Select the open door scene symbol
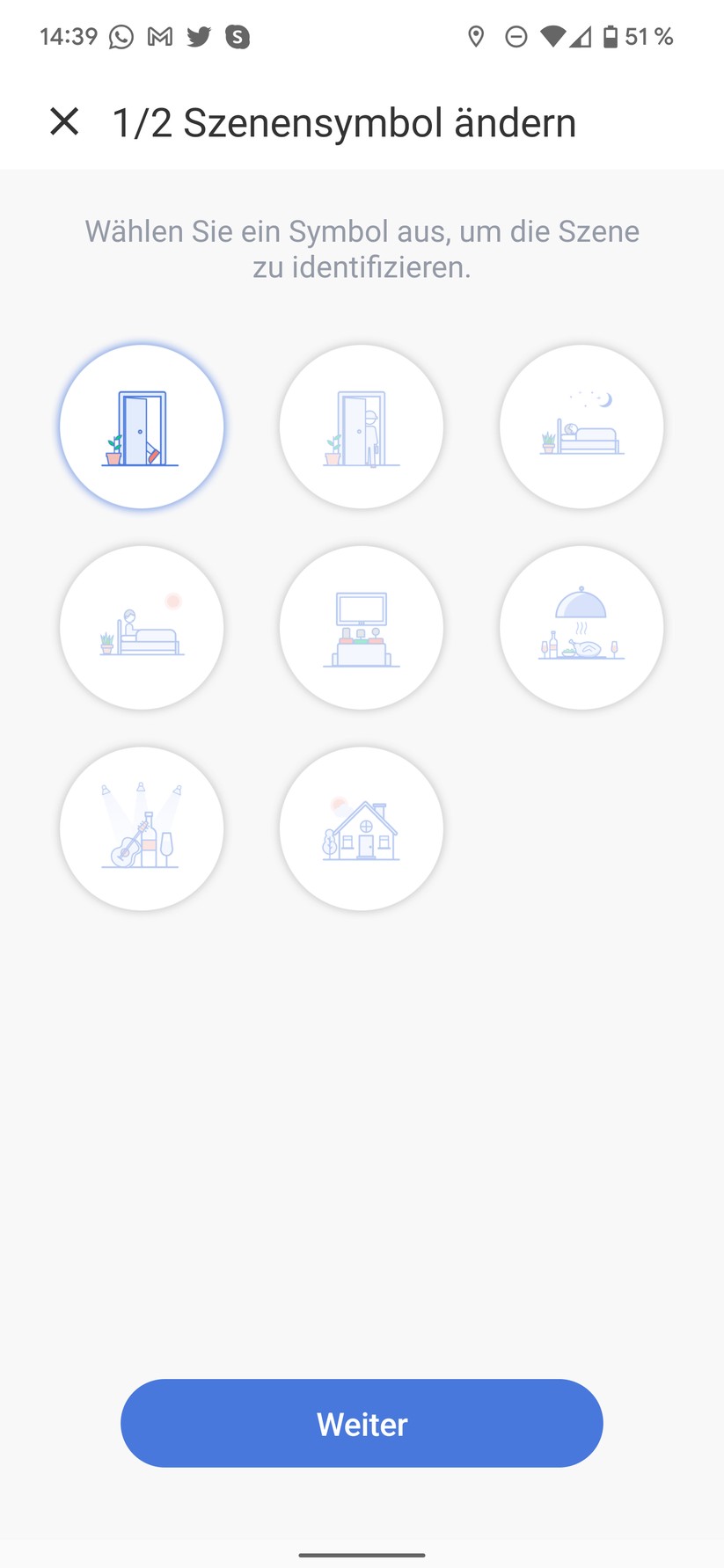This screenshot has height=1568, width=724. [142, 426]
